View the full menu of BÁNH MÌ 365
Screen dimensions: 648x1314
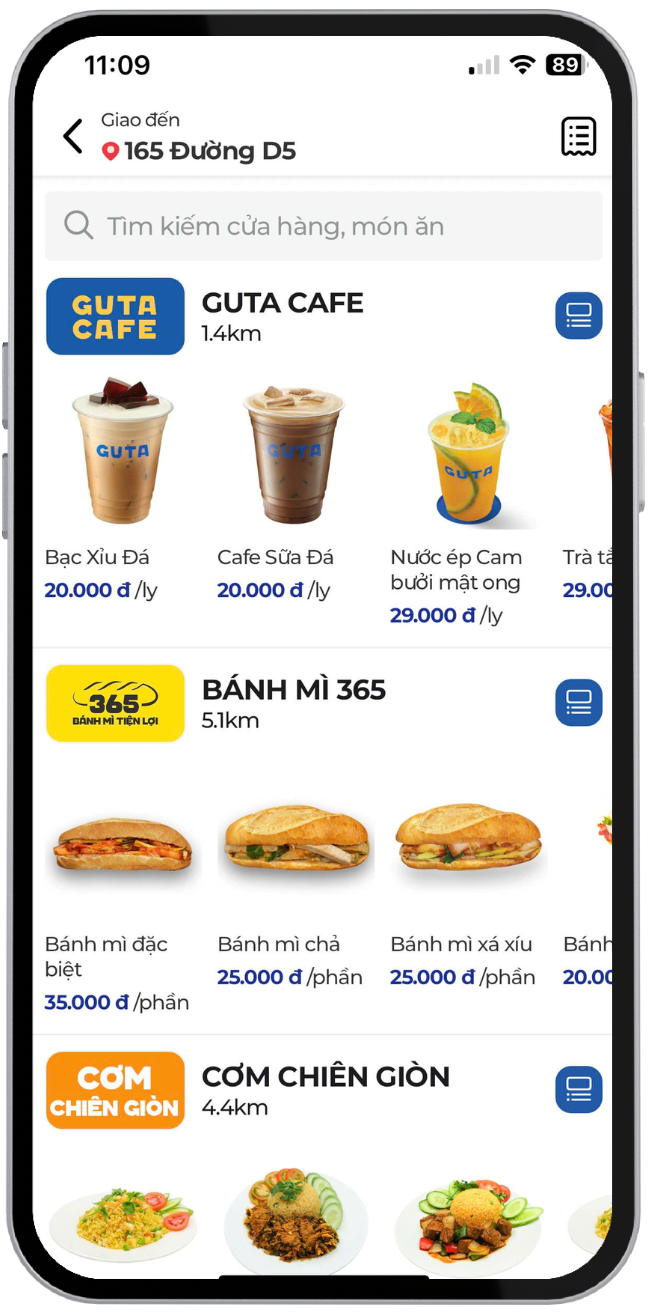coord(578,703)
